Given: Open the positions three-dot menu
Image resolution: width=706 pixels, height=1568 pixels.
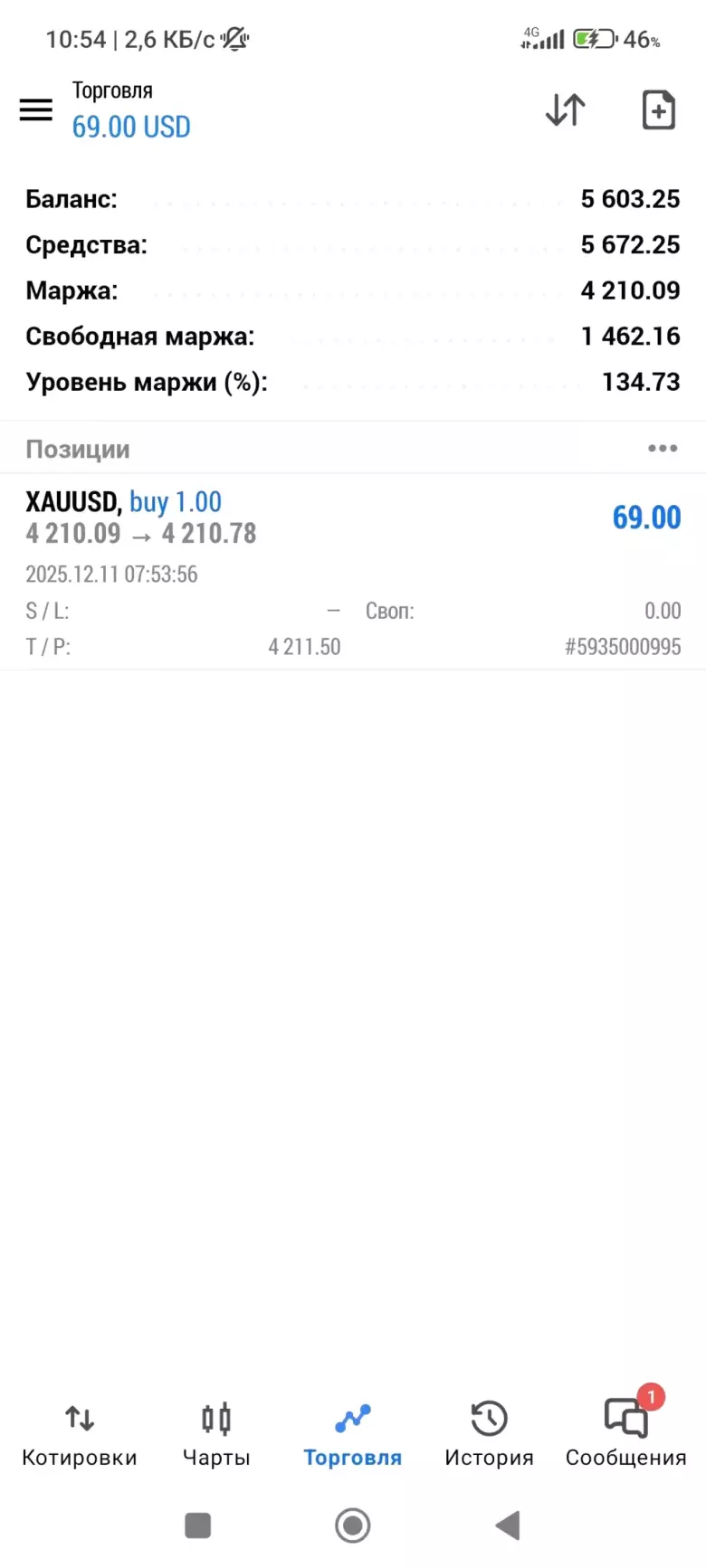Looking at the screenshot, I should (x=663, y=449).
